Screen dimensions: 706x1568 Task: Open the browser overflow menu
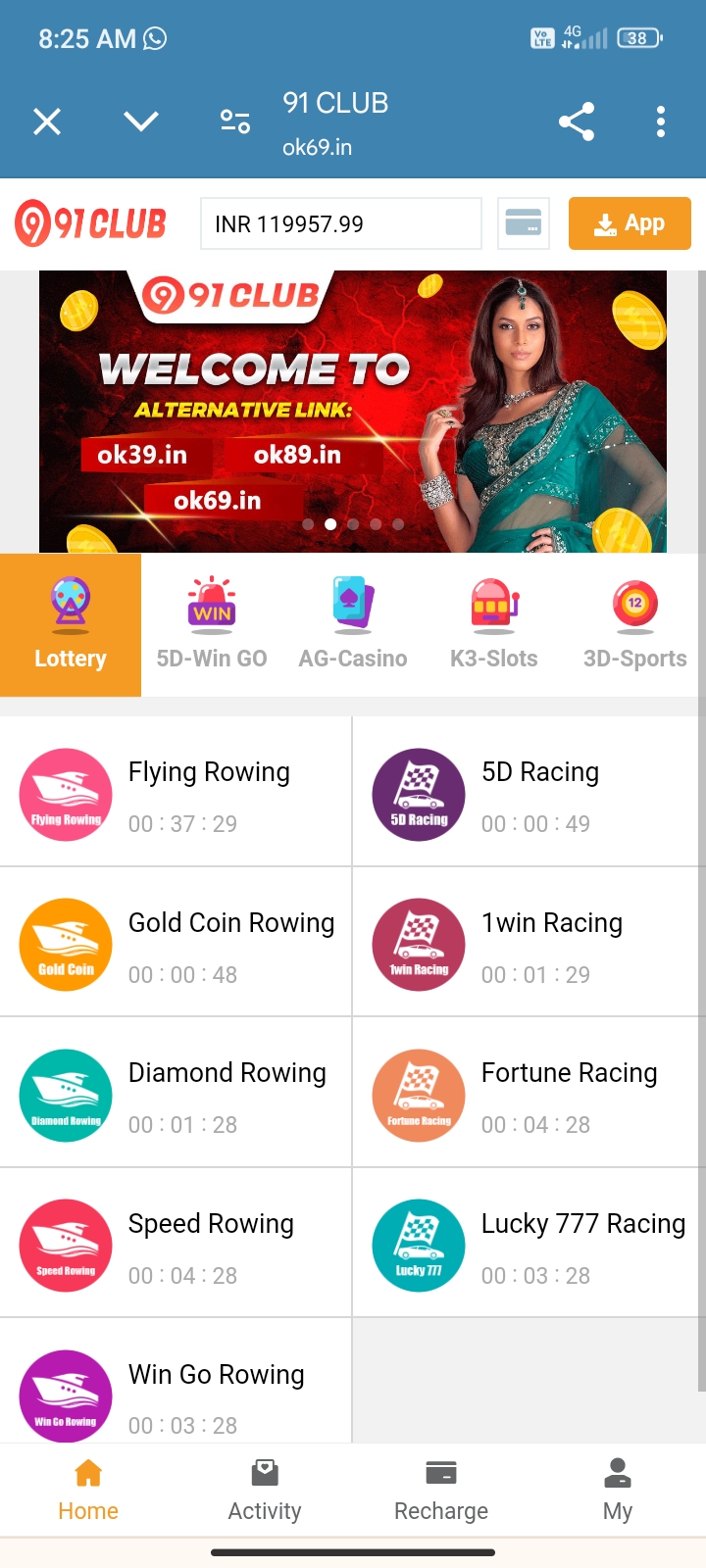661,122
